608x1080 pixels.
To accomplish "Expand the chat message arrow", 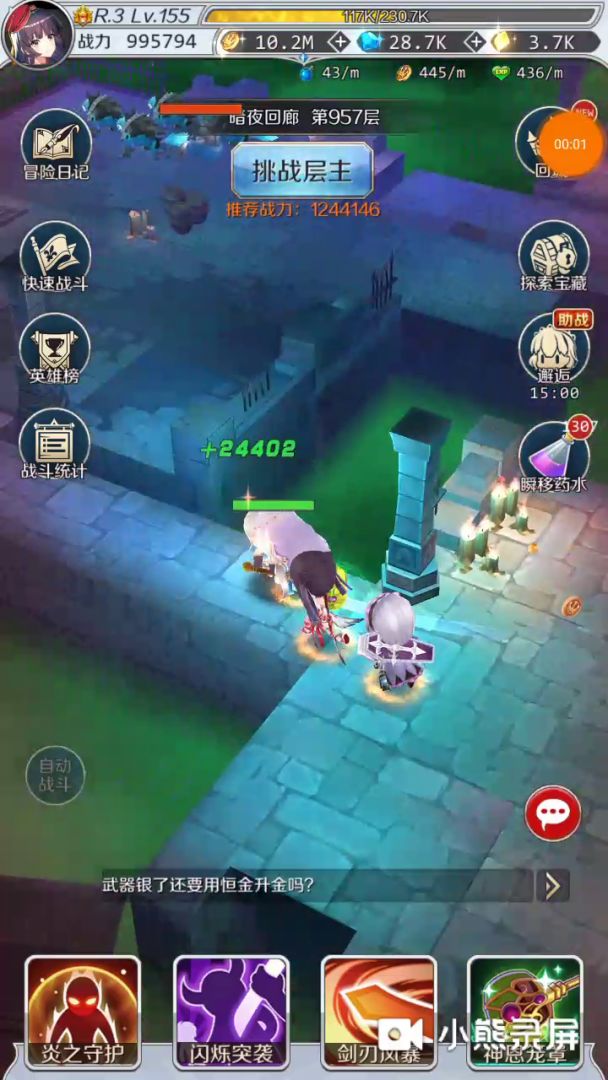I will (x=552, y=885).
